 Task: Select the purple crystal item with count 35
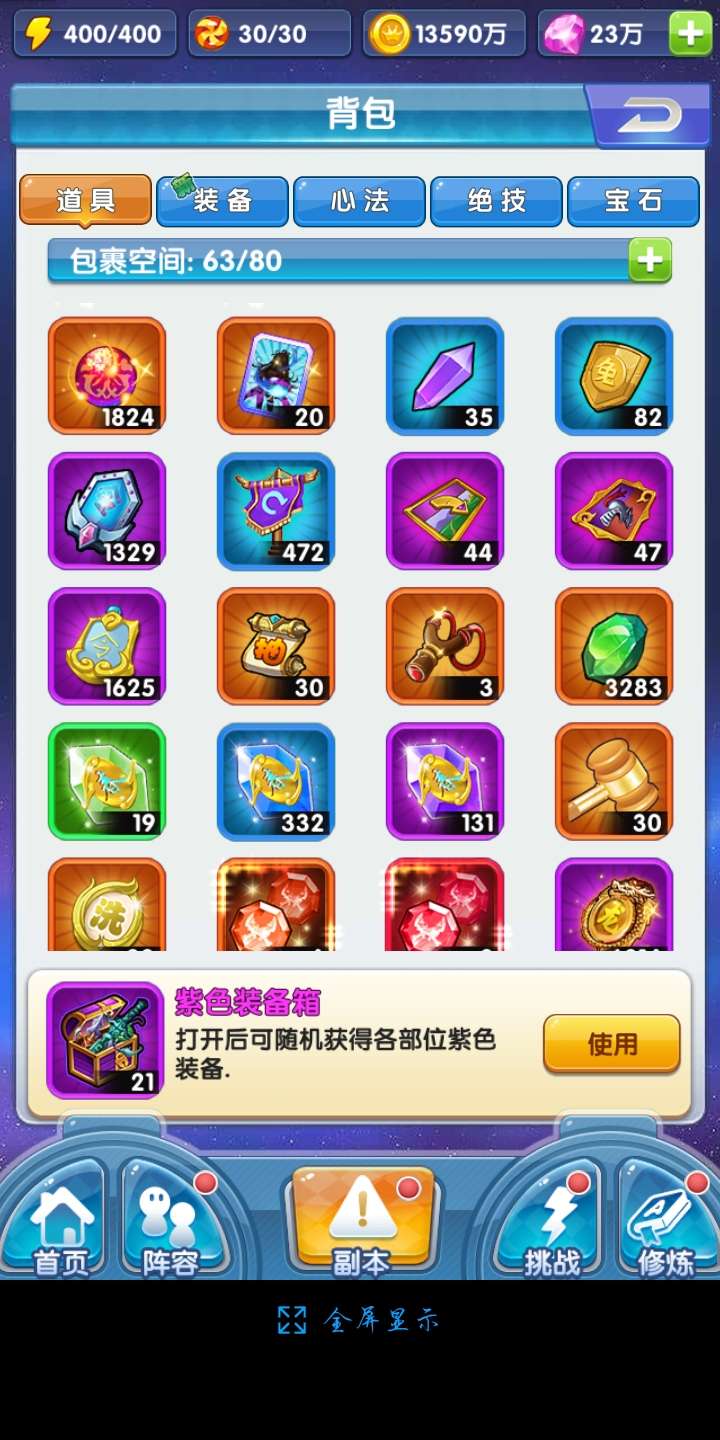tap(445, 375)
